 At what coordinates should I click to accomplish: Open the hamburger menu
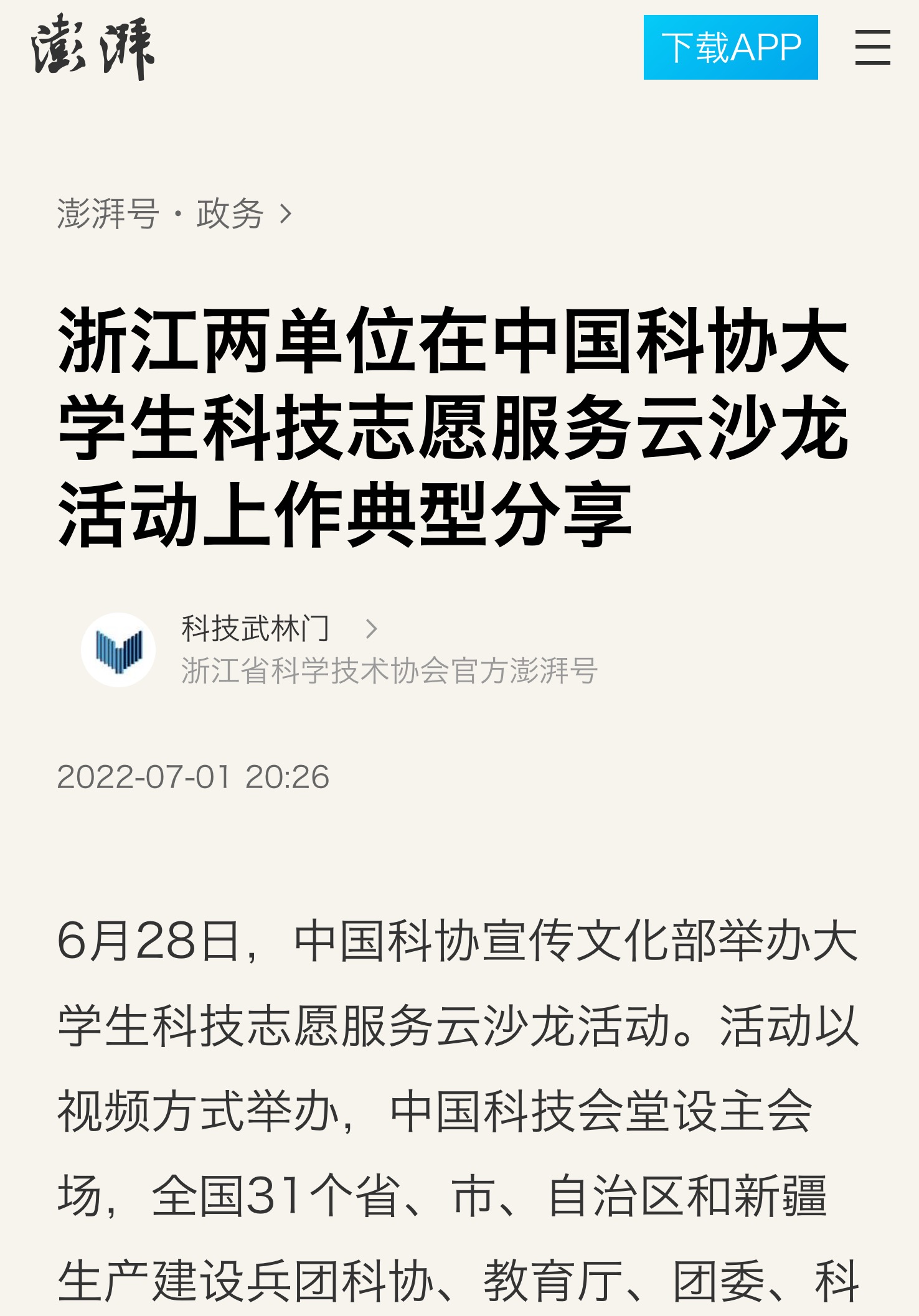[872, 47]
